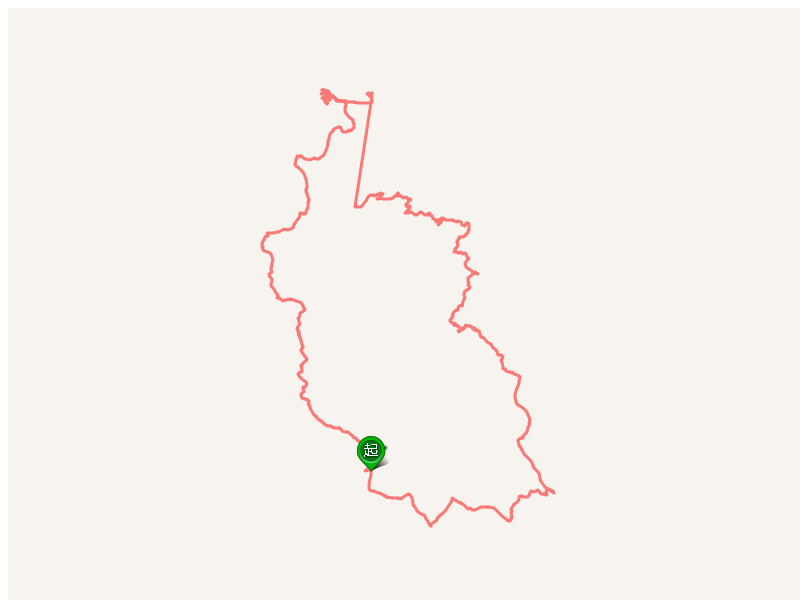This screenshot has width=800, height=600.
Task: Tap the green start marker on the route
Action: pyautogui.click(x=371, y=450)
